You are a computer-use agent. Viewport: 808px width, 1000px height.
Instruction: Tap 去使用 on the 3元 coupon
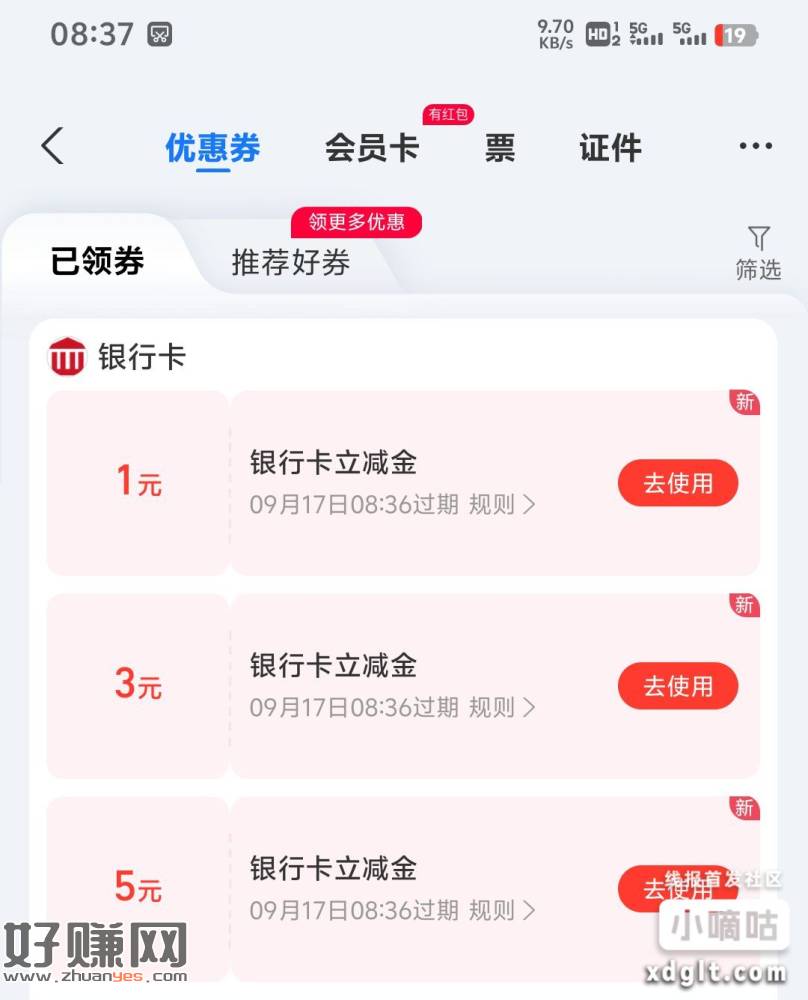677,687
